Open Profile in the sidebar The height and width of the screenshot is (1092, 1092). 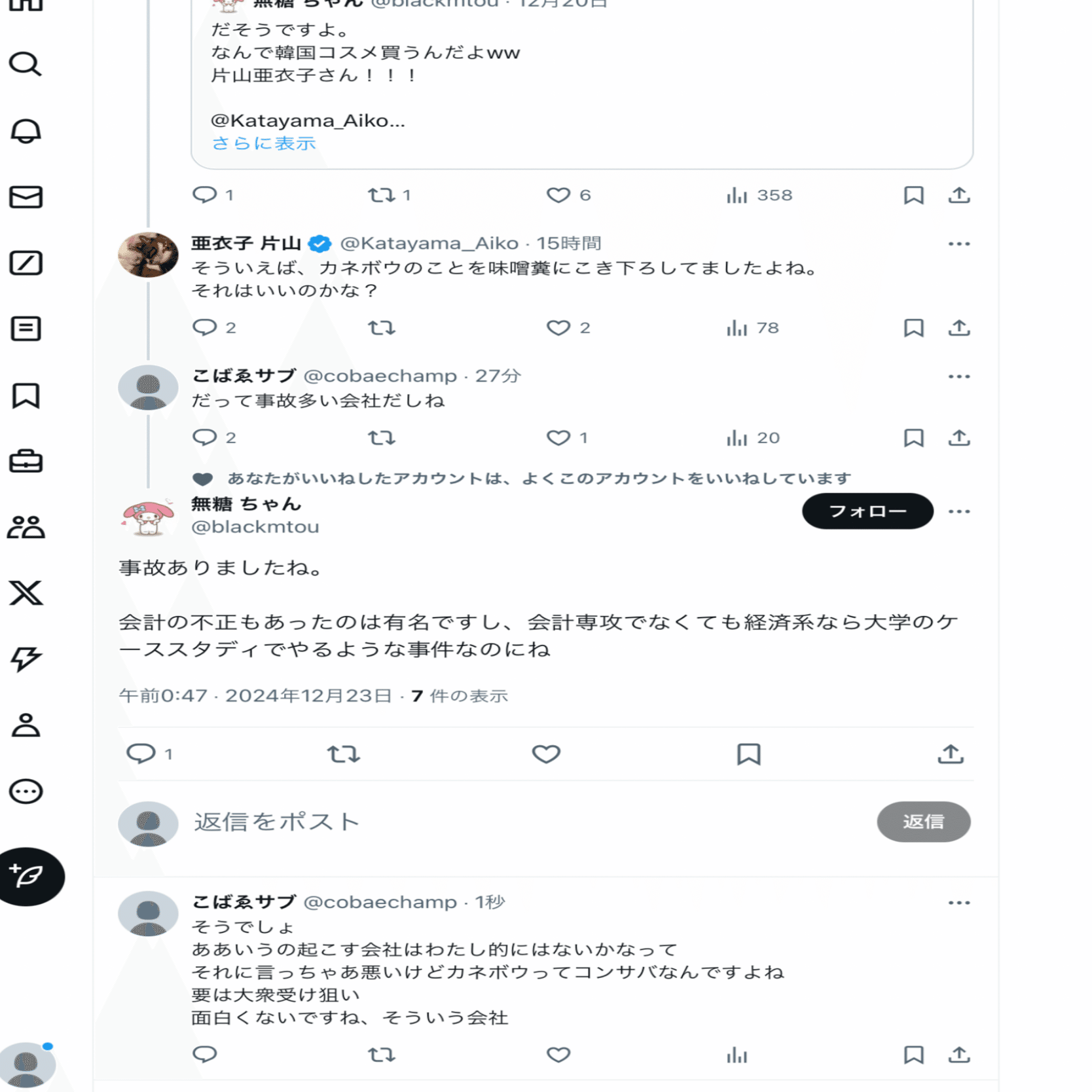[26, 725]
